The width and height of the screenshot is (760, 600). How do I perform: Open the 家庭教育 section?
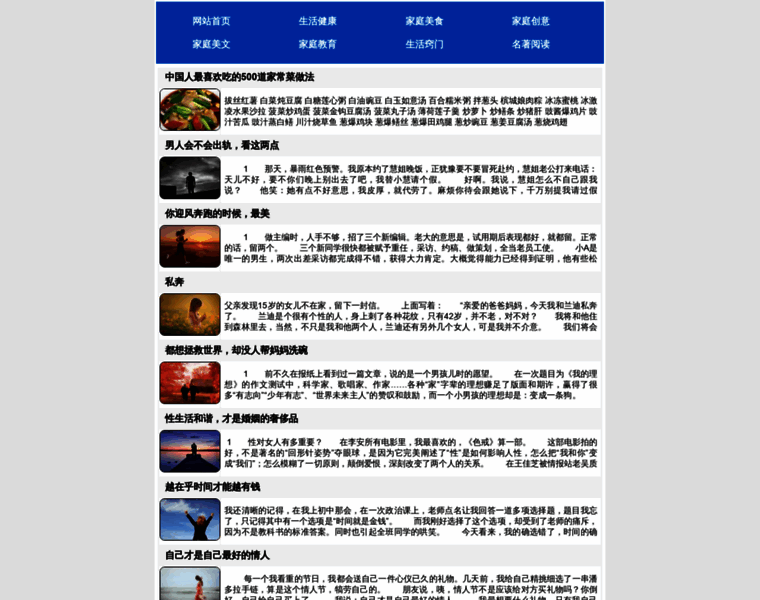[318, 44]
